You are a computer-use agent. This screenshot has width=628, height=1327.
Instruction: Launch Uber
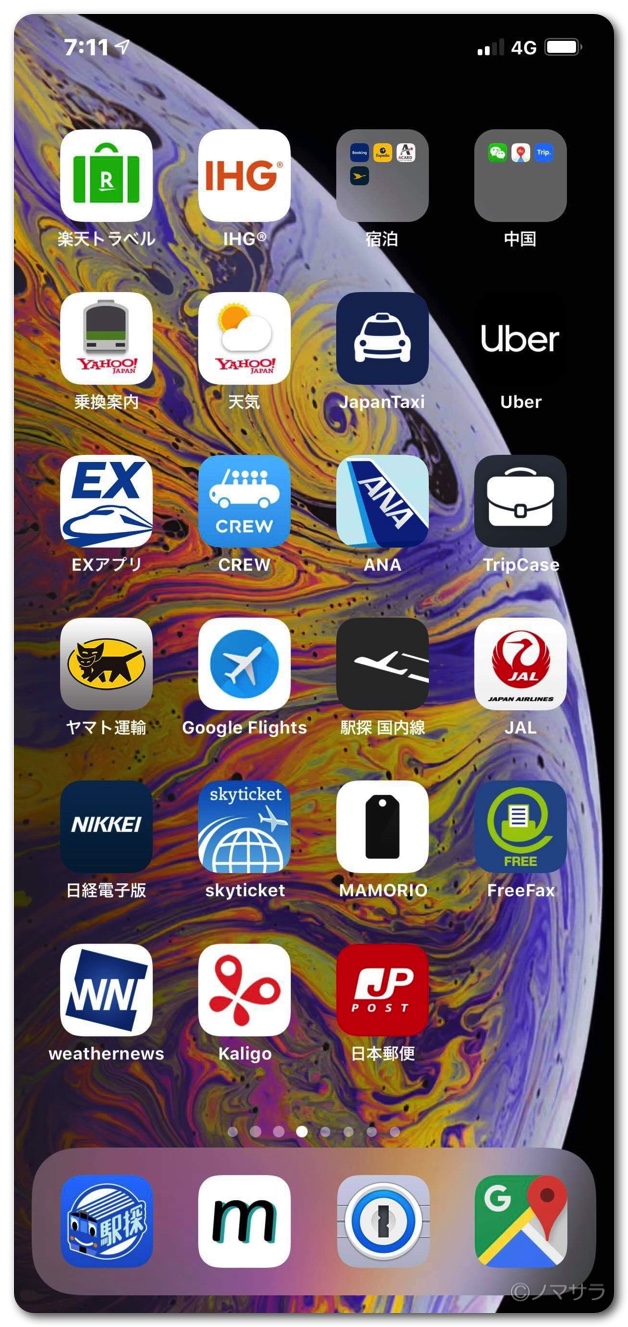520,339
